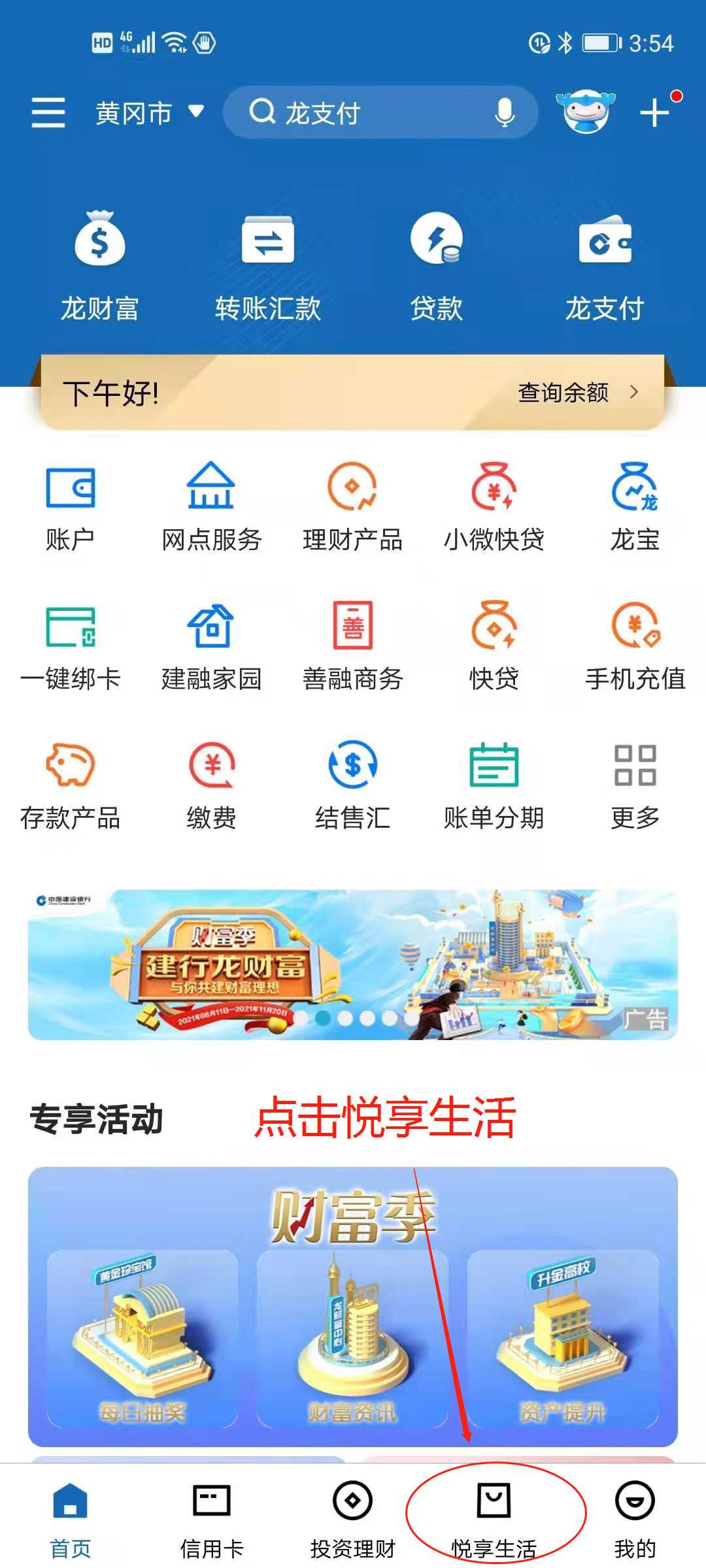Viewport: 706px width, 1568px height.
Task: Open the 建行龙财富 banner ad
Action: tap(352, 964)
